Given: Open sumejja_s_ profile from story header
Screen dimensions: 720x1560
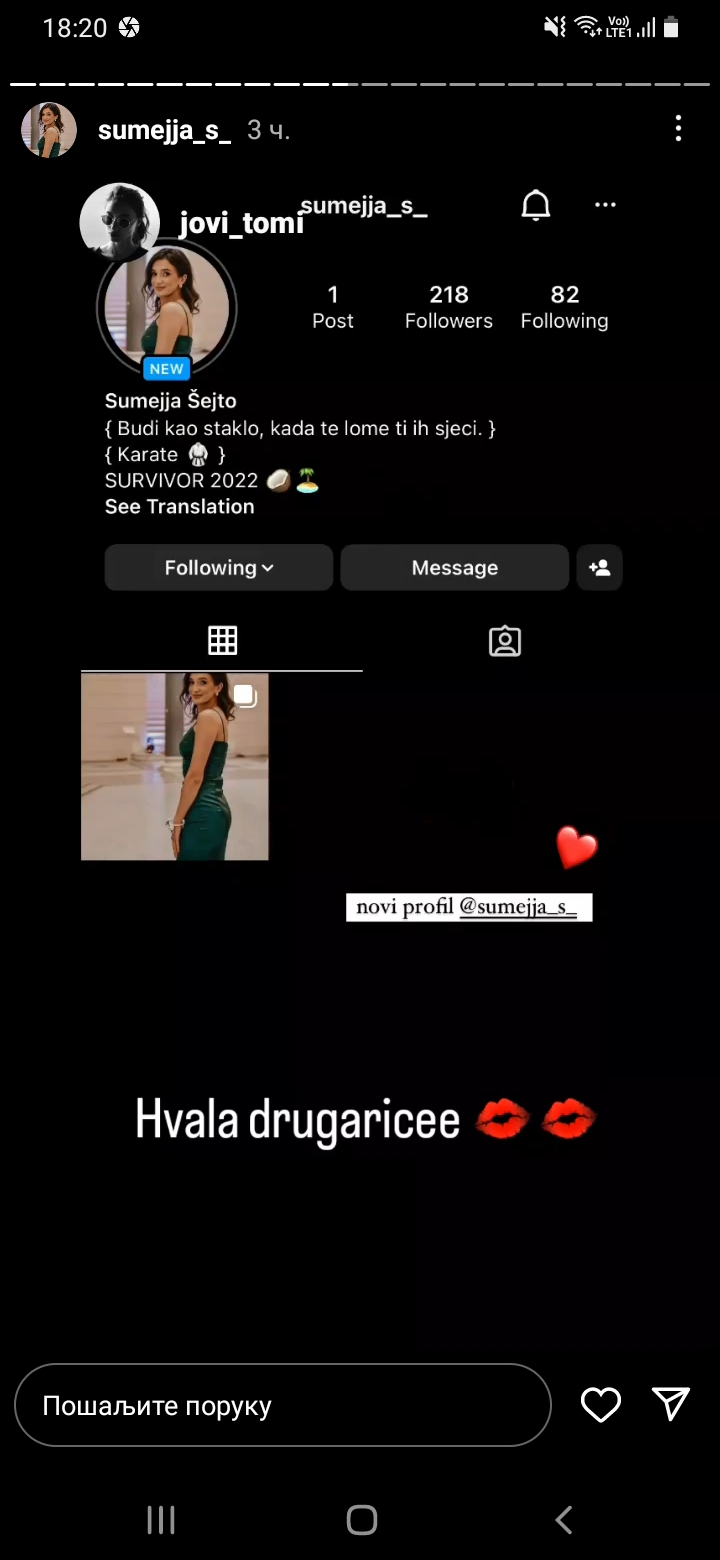Looking at the screenshot, I should 165,130.
